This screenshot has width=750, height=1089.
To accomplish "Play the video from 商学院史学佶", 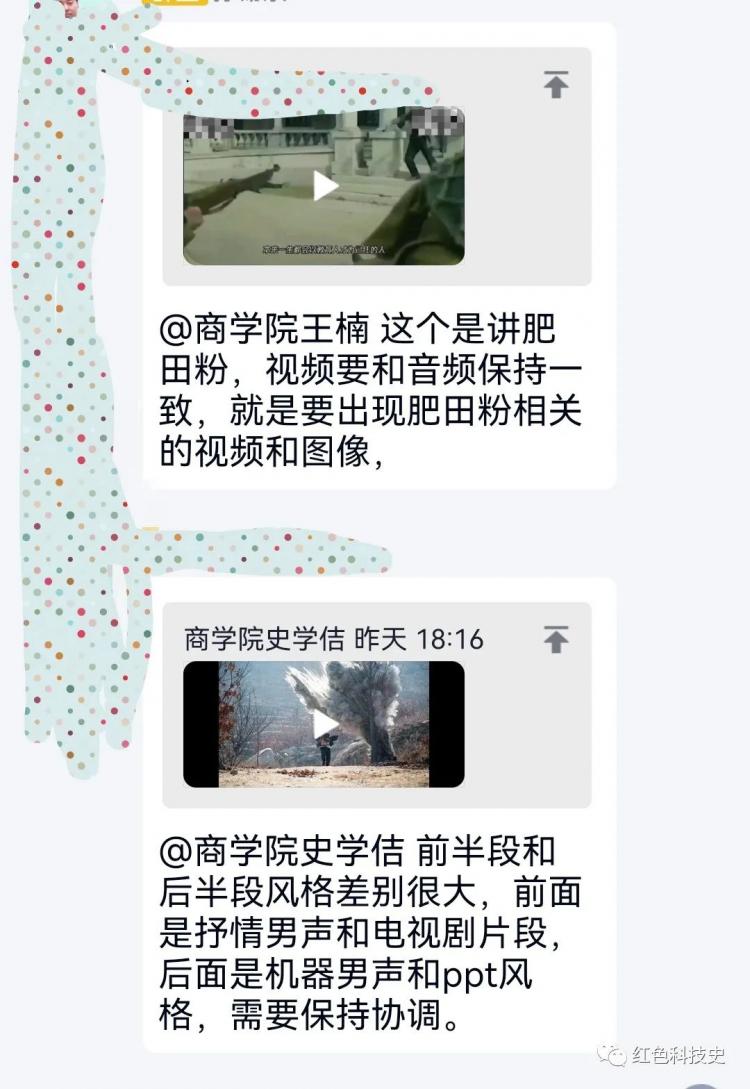I will (x=324, y=724).
